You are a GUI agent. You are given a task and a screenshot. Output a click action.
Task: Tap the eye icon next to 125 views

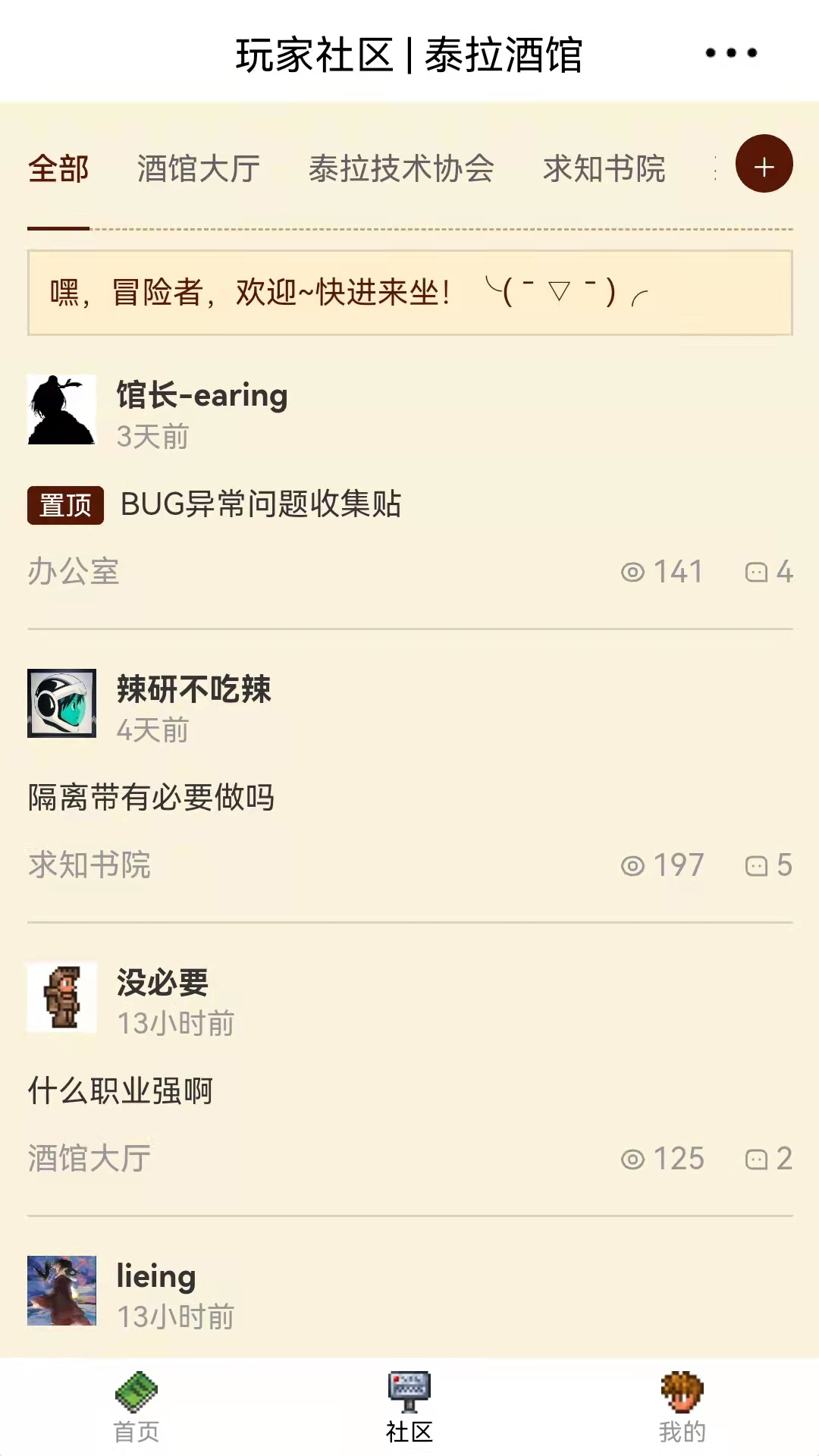click(632, 1159)
